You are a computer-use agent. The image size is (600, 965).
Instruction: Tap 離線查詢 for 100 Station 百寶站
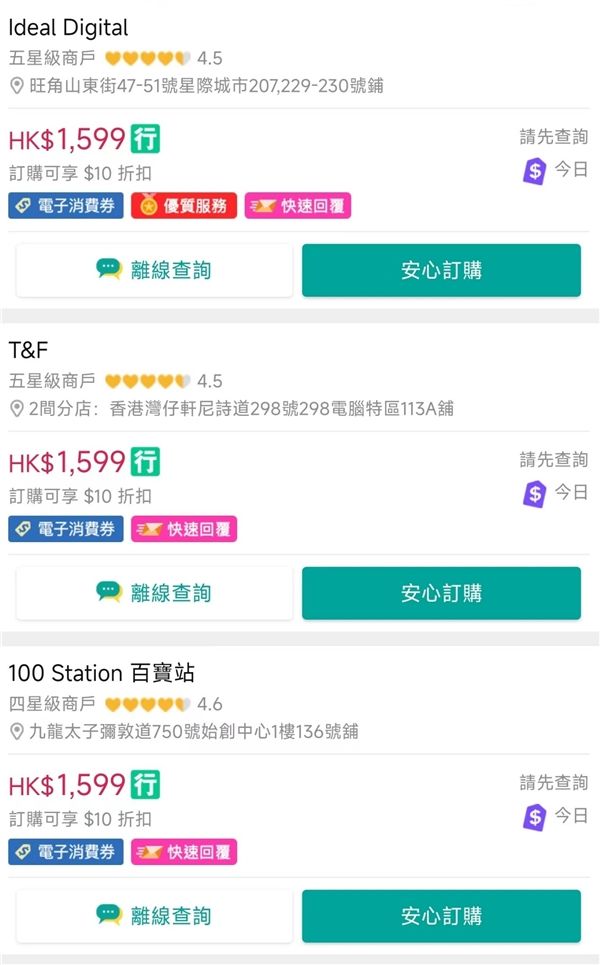point(154,916)
